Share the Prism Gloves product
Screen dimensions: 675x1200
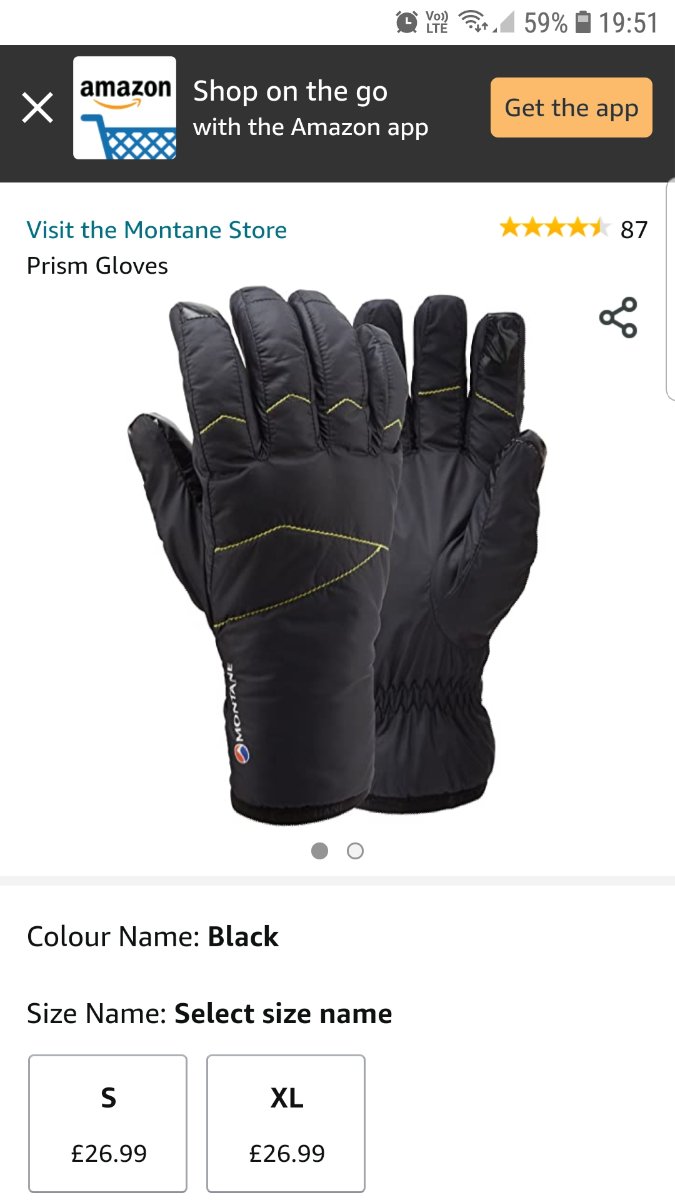pos(618,317)
